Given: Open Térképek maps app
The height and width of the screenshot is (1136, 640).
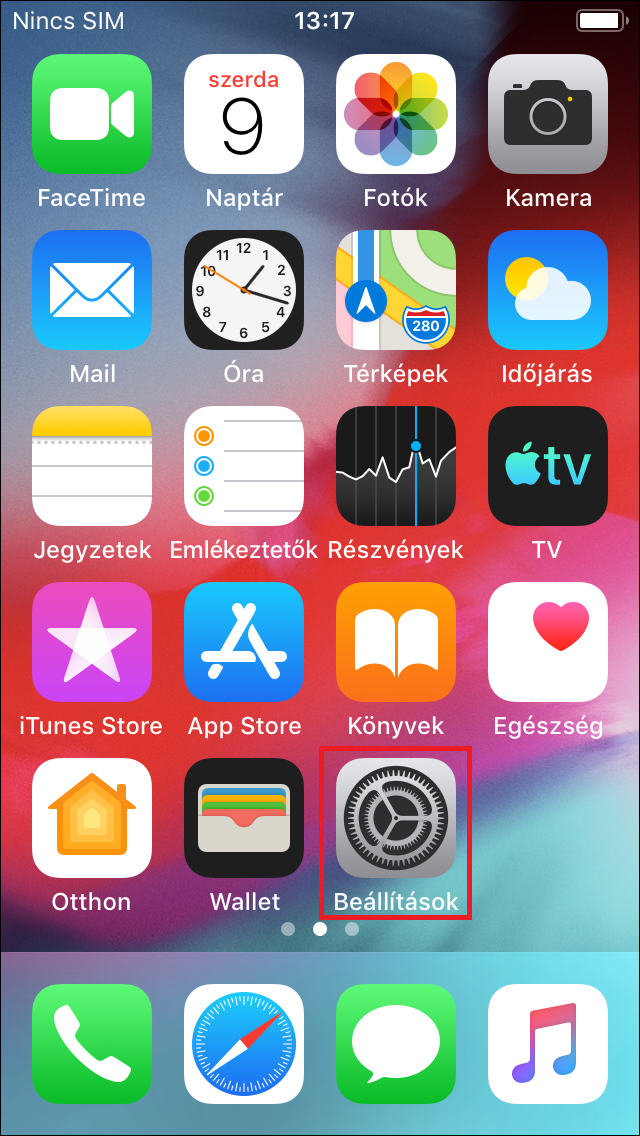Looking at the screenshot, I should 396,290.
